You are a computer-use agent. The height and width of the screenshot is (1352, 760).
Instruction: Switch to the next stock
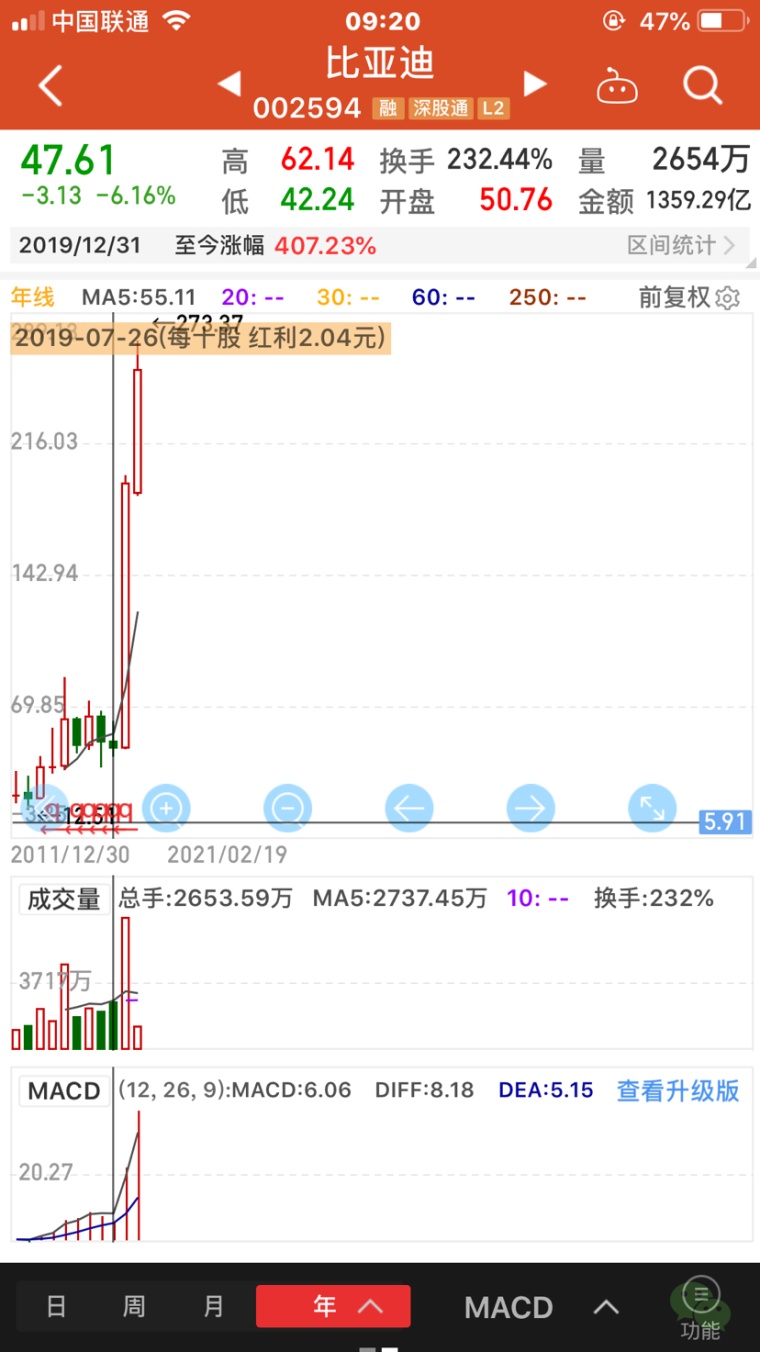pos(536,84)
